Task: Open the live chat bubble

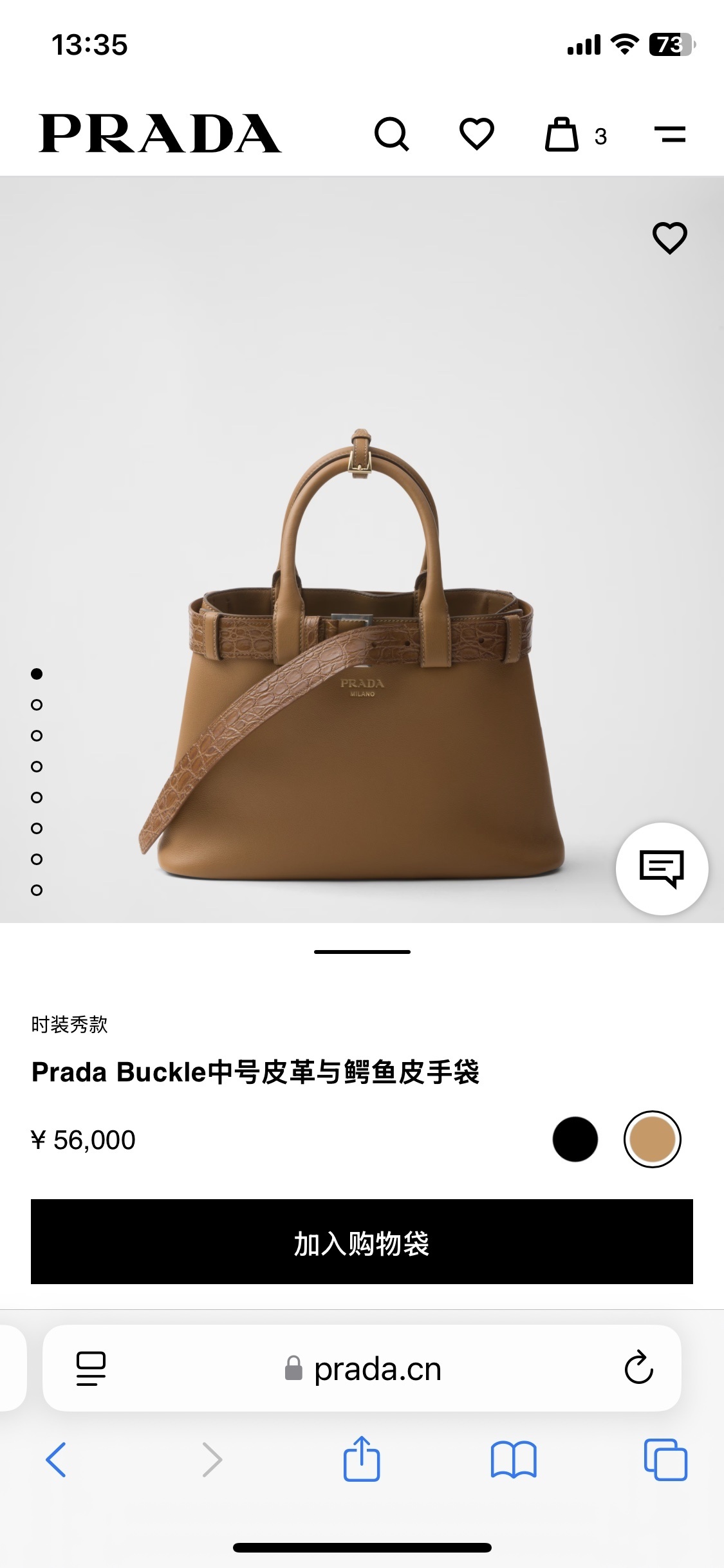Action: click(x=662, y=869)
